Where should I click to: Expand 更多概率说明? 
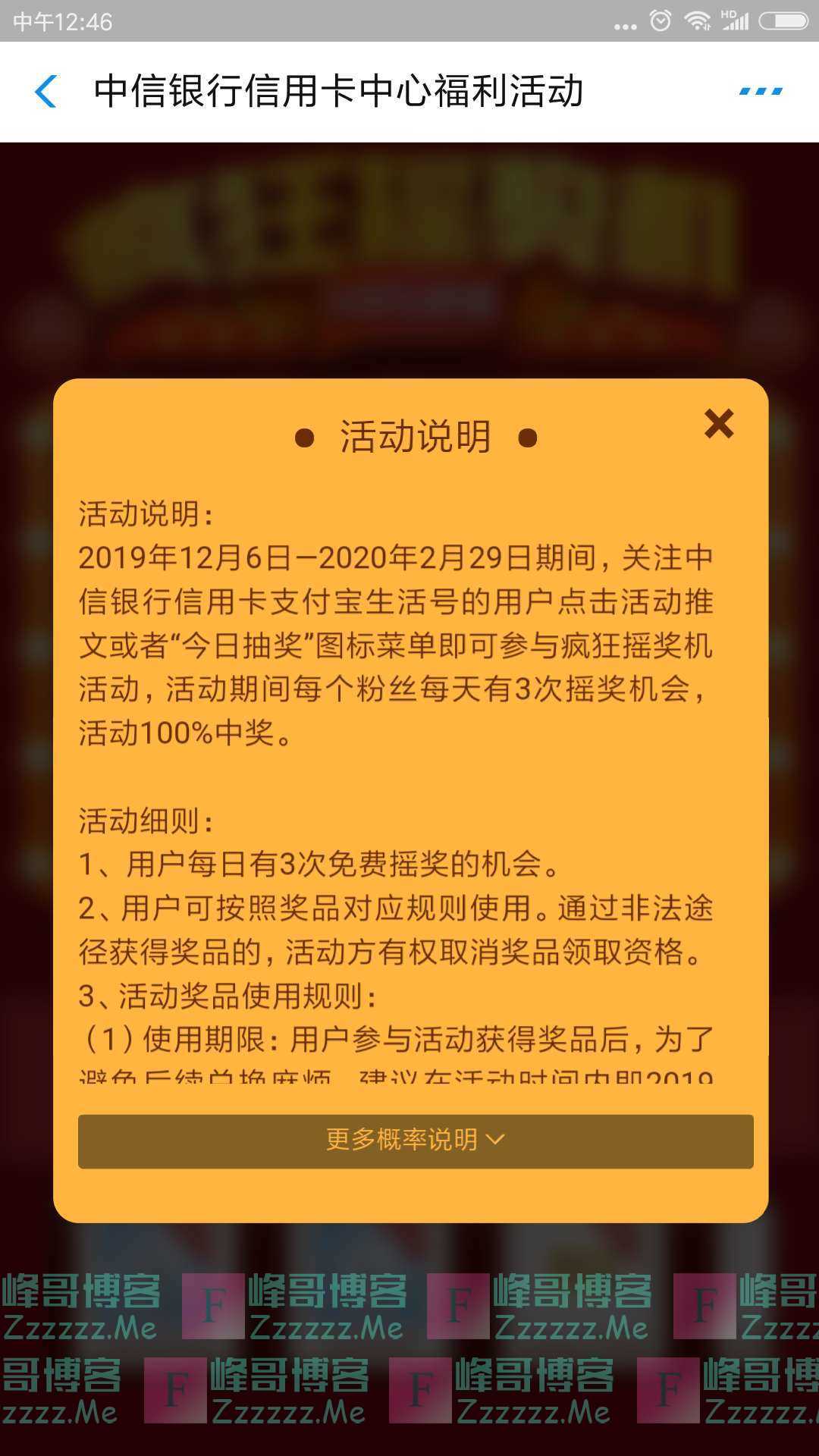point(416,1141)
